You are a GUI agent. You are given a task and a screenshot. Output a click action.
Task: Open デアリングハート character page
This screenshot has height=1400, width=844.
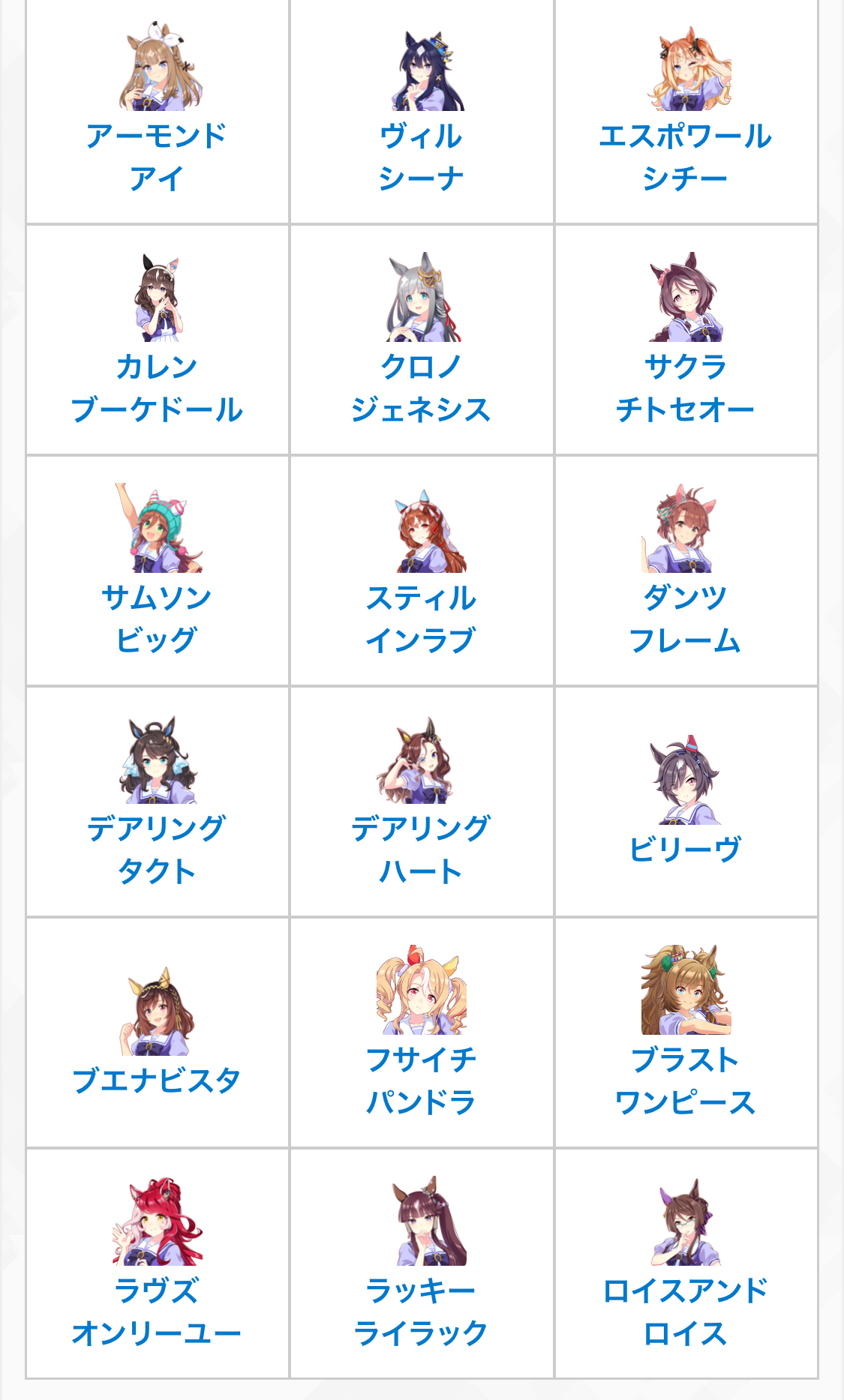click(x=421, y=802)
